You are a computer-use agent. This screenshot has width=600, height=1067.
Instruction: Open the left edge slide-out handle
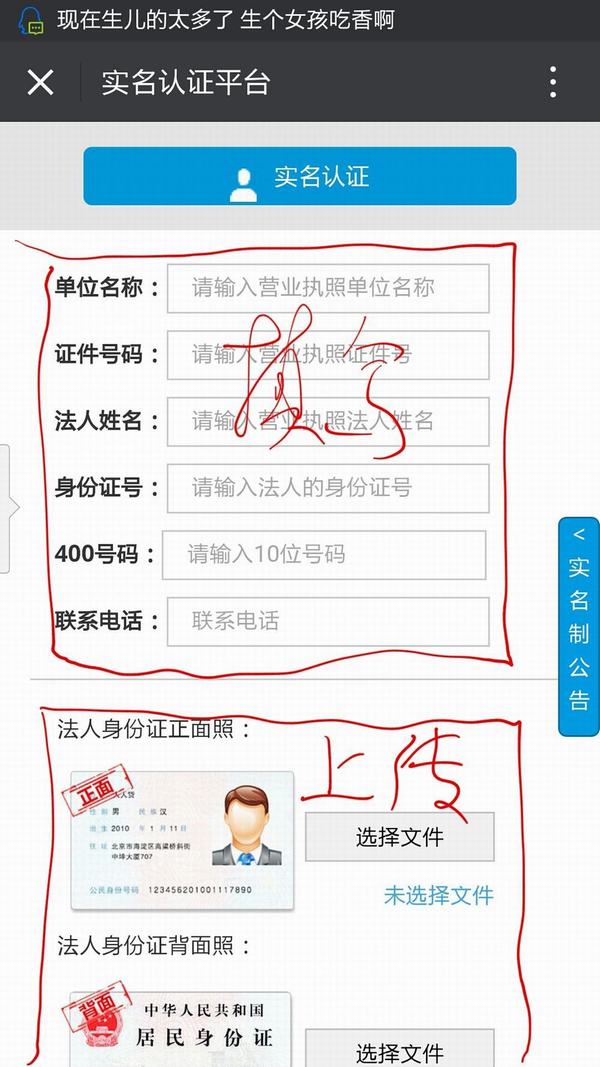pyautogui.click(x=8, y=508)
